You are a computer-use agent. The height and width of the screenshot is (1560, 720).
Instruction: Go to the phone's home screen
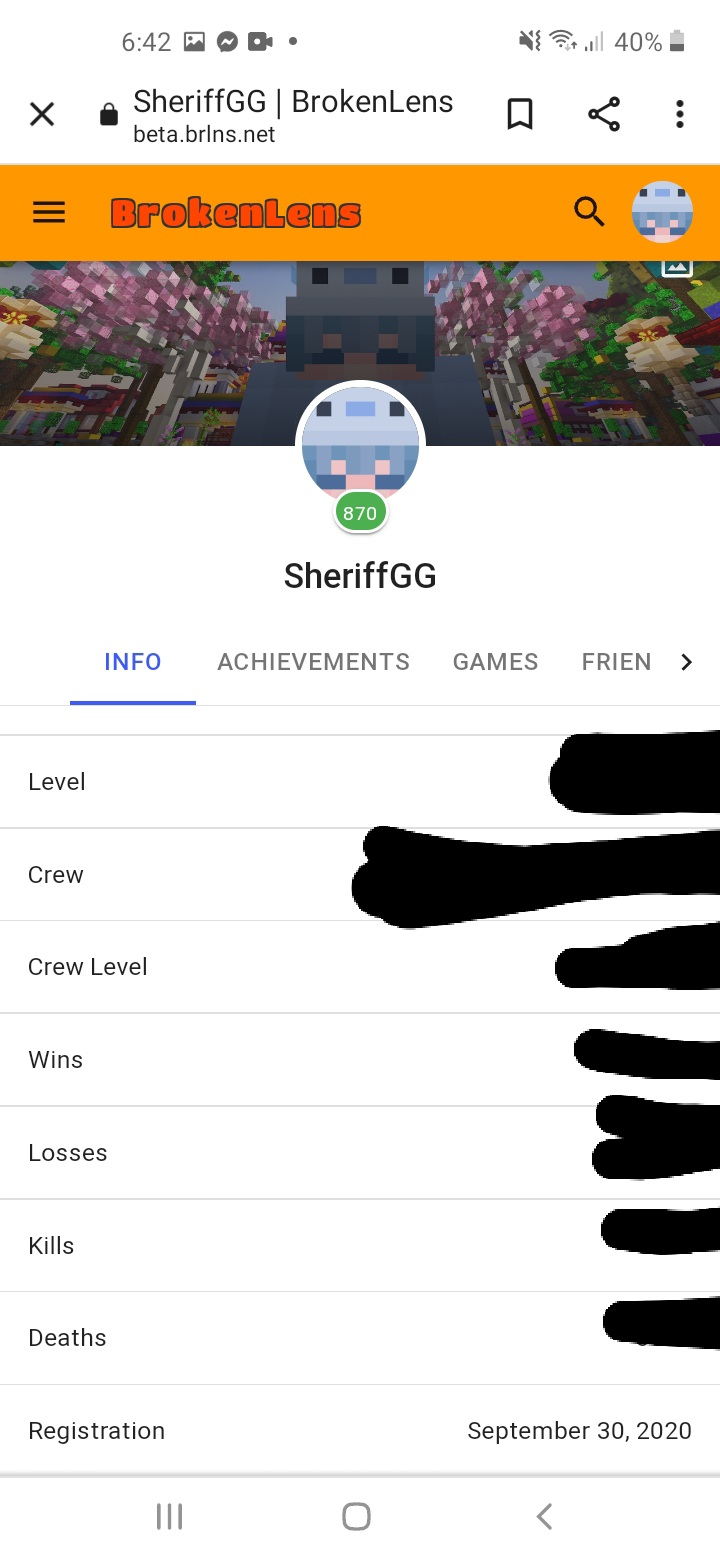point(357,1517)
